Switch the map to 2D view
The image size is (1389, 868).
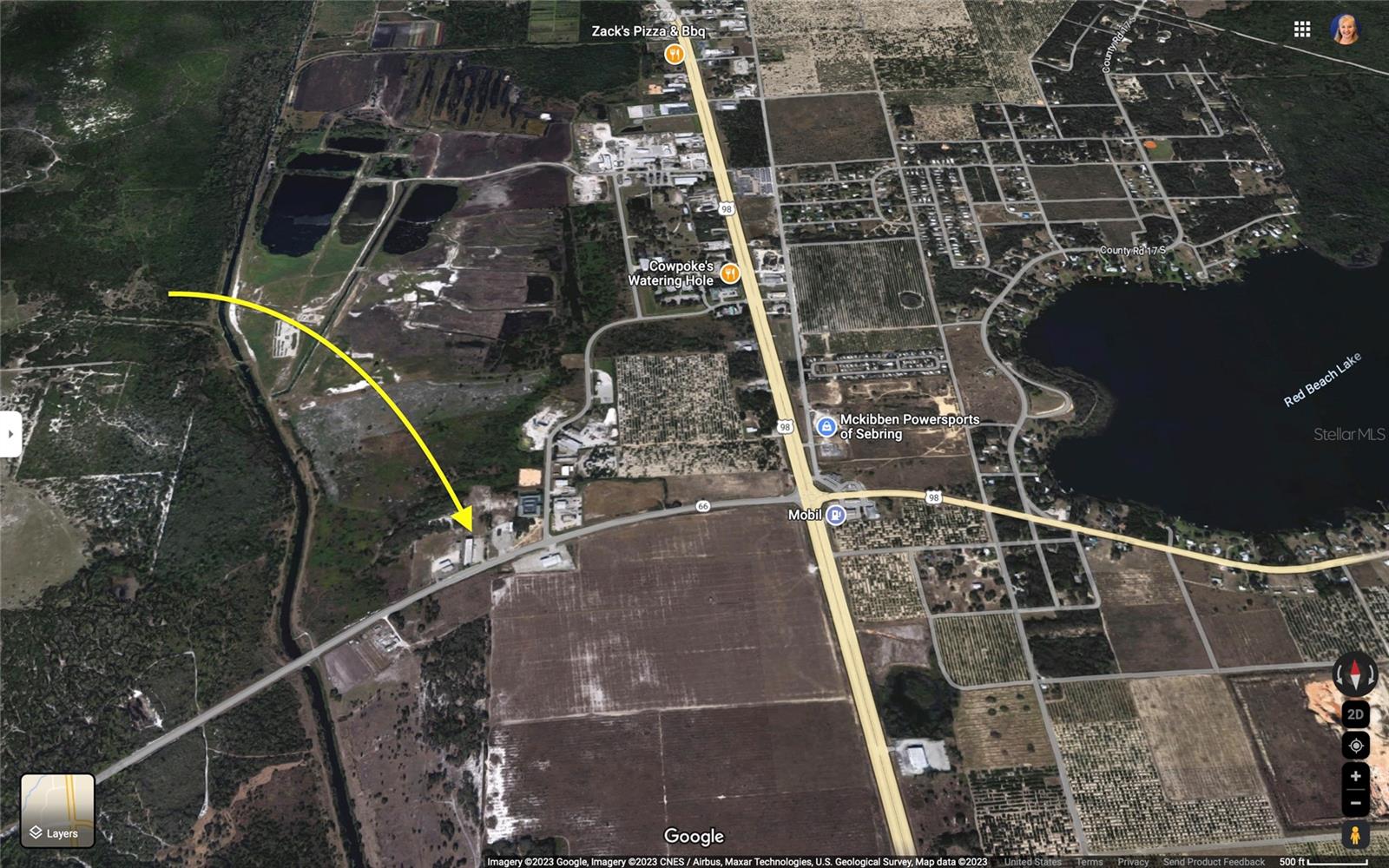click(1355, 715)
